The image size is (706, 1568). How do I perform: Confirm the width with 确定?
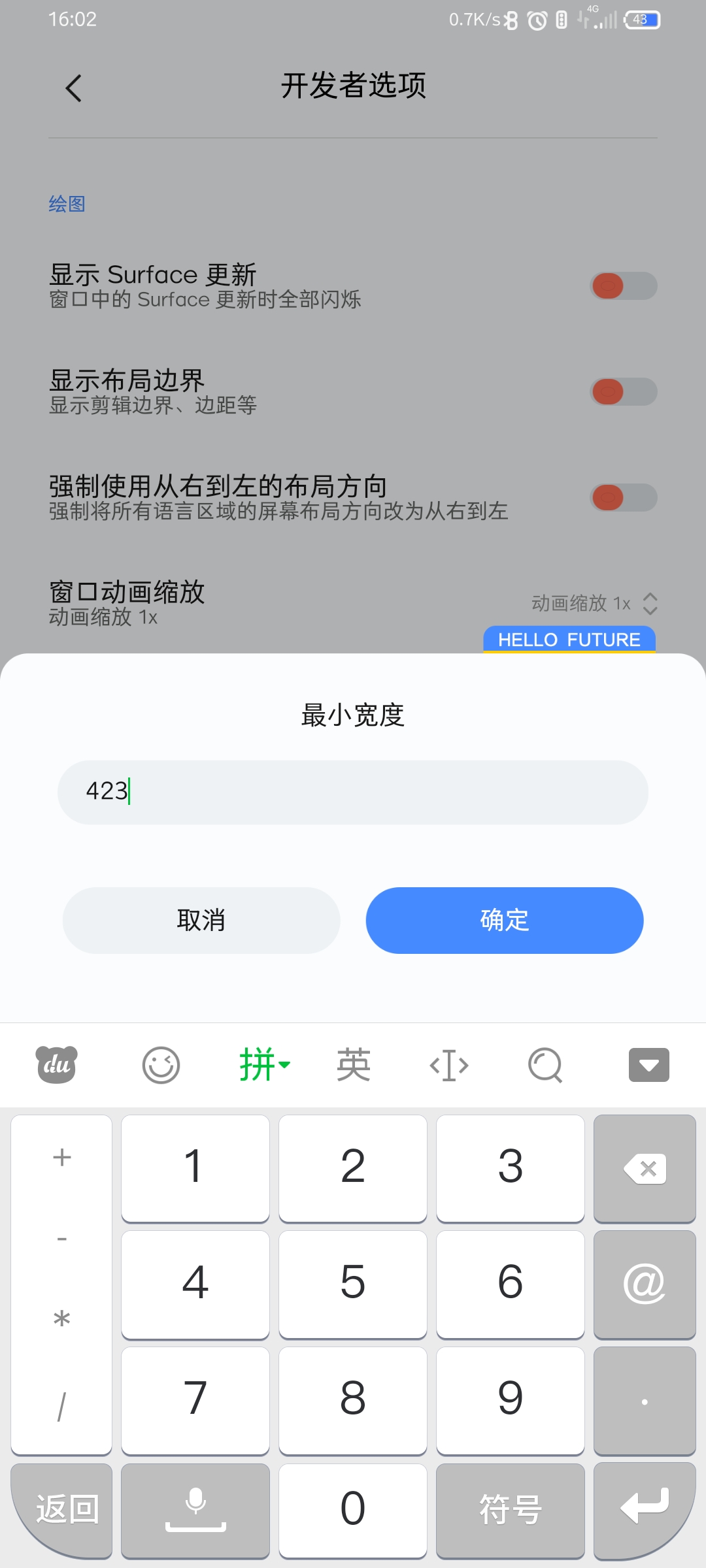pyautogui.click(x=505, y=920)
